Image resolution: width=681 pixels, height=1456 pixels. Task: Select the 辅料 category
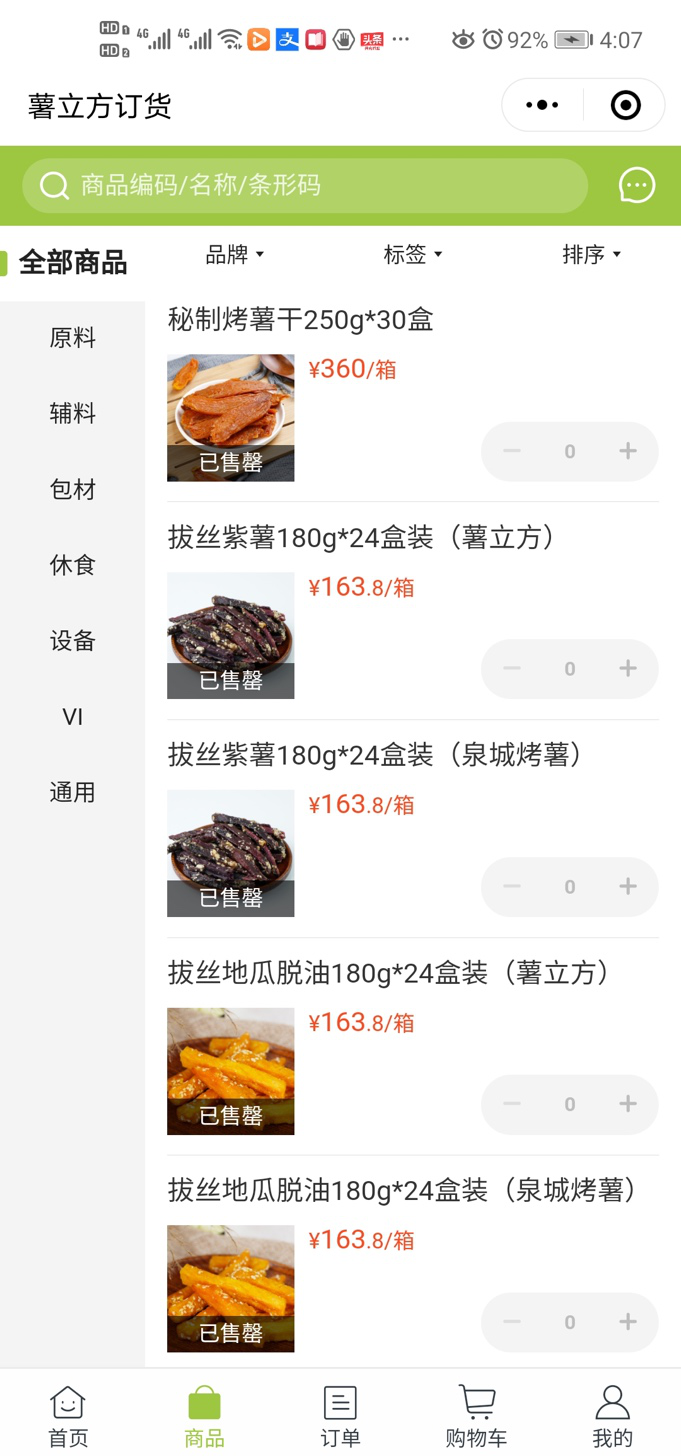point(73,413)
